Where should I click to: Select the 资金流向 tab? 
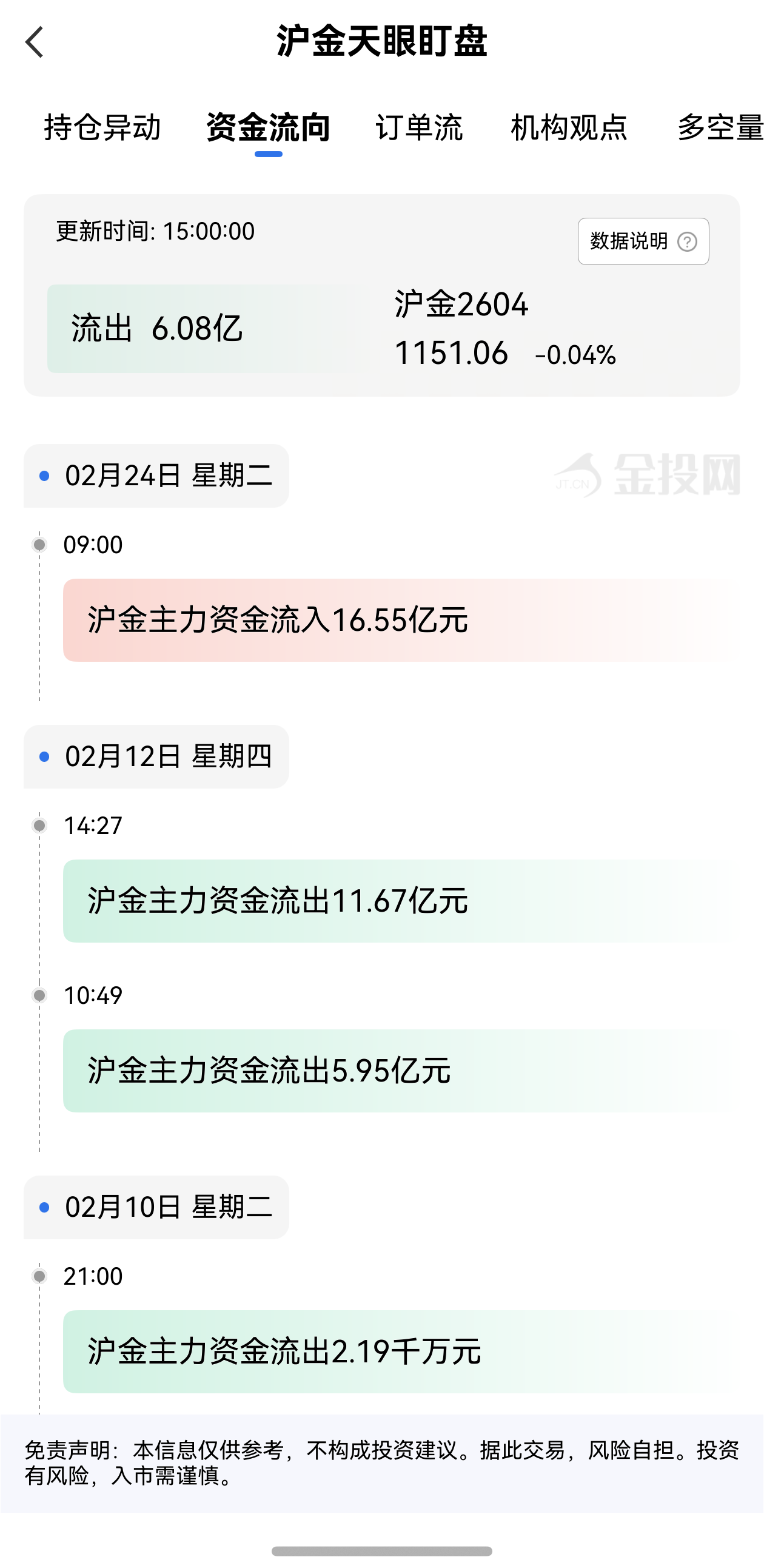point(268,128)
